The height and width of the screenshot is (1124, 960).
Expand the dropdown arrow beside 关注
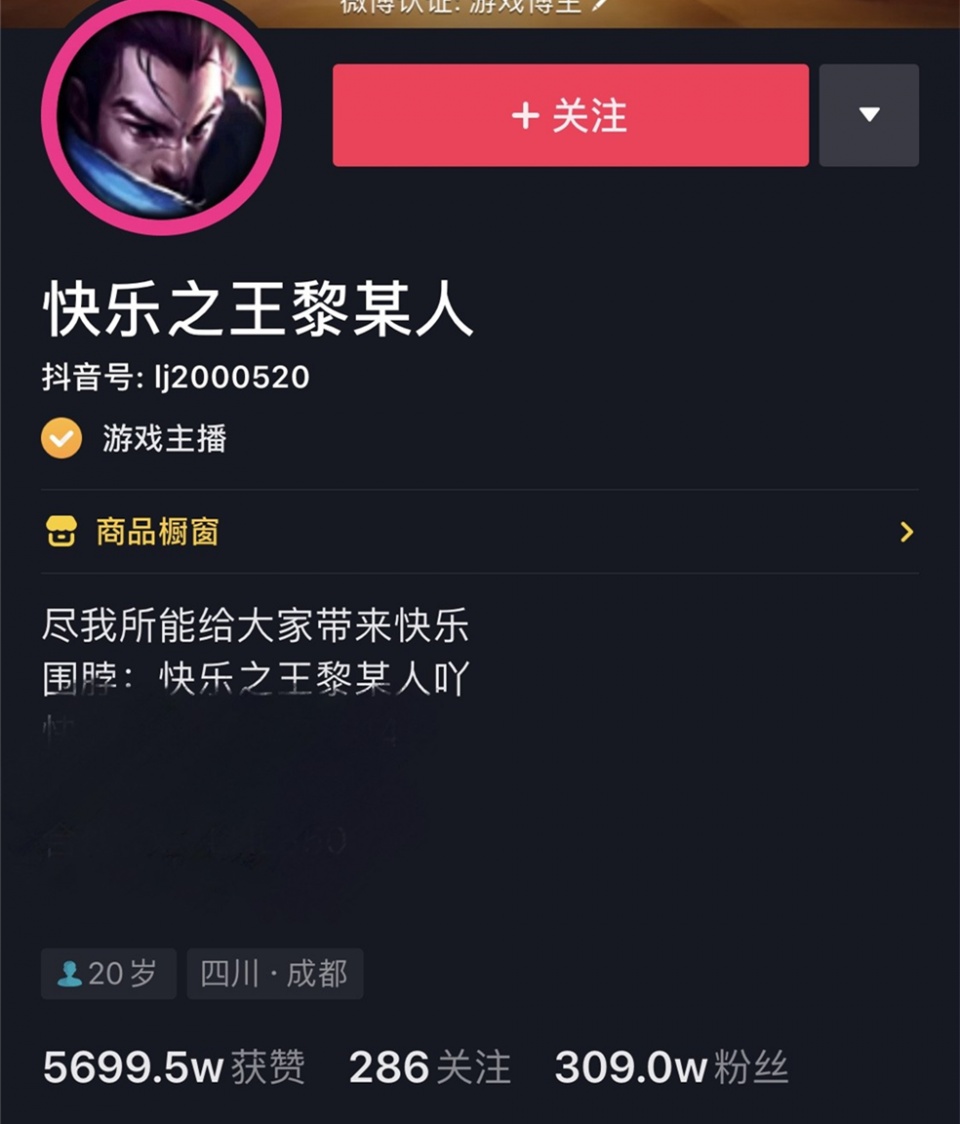(x=868, y=116)
